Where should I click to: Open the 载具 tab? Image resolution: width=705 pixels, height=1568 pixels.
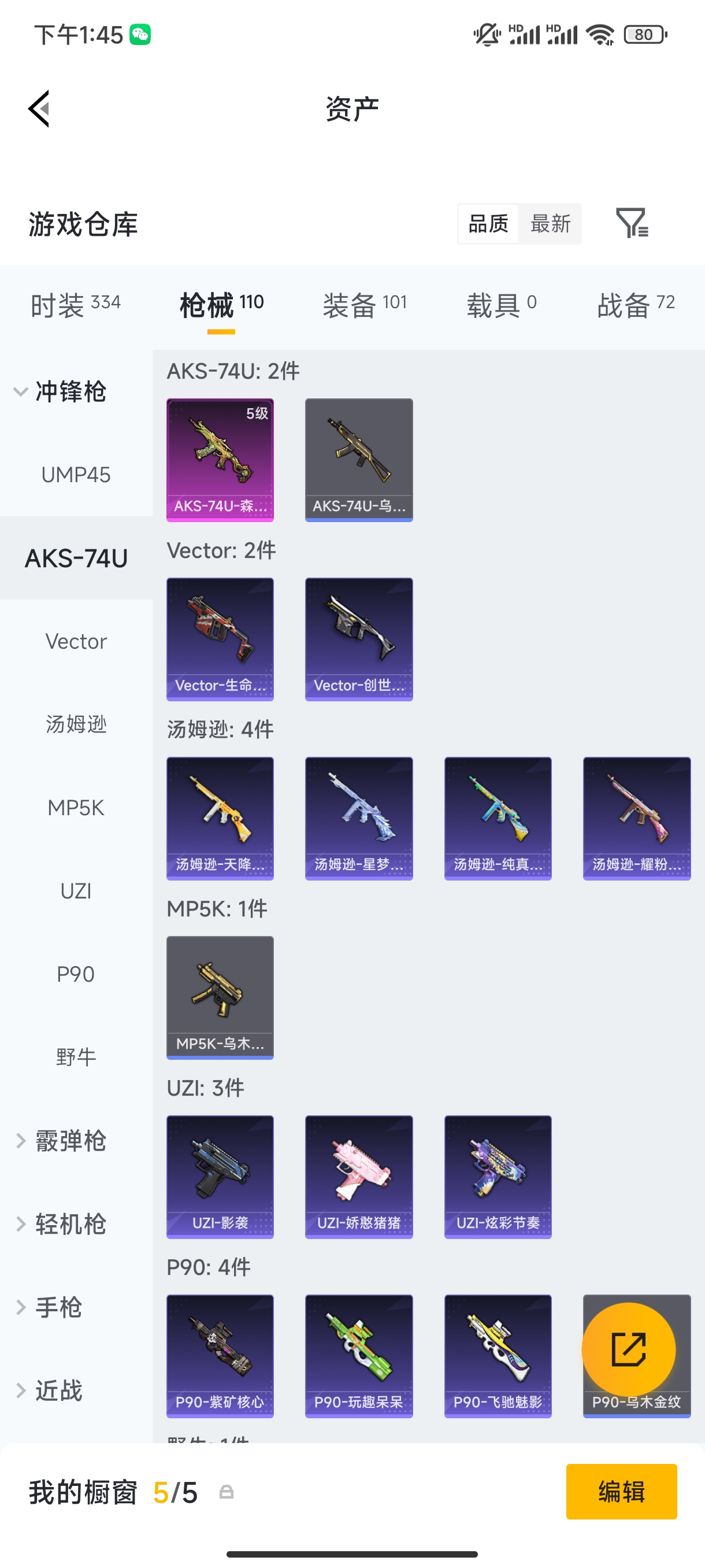pos(501,304)
